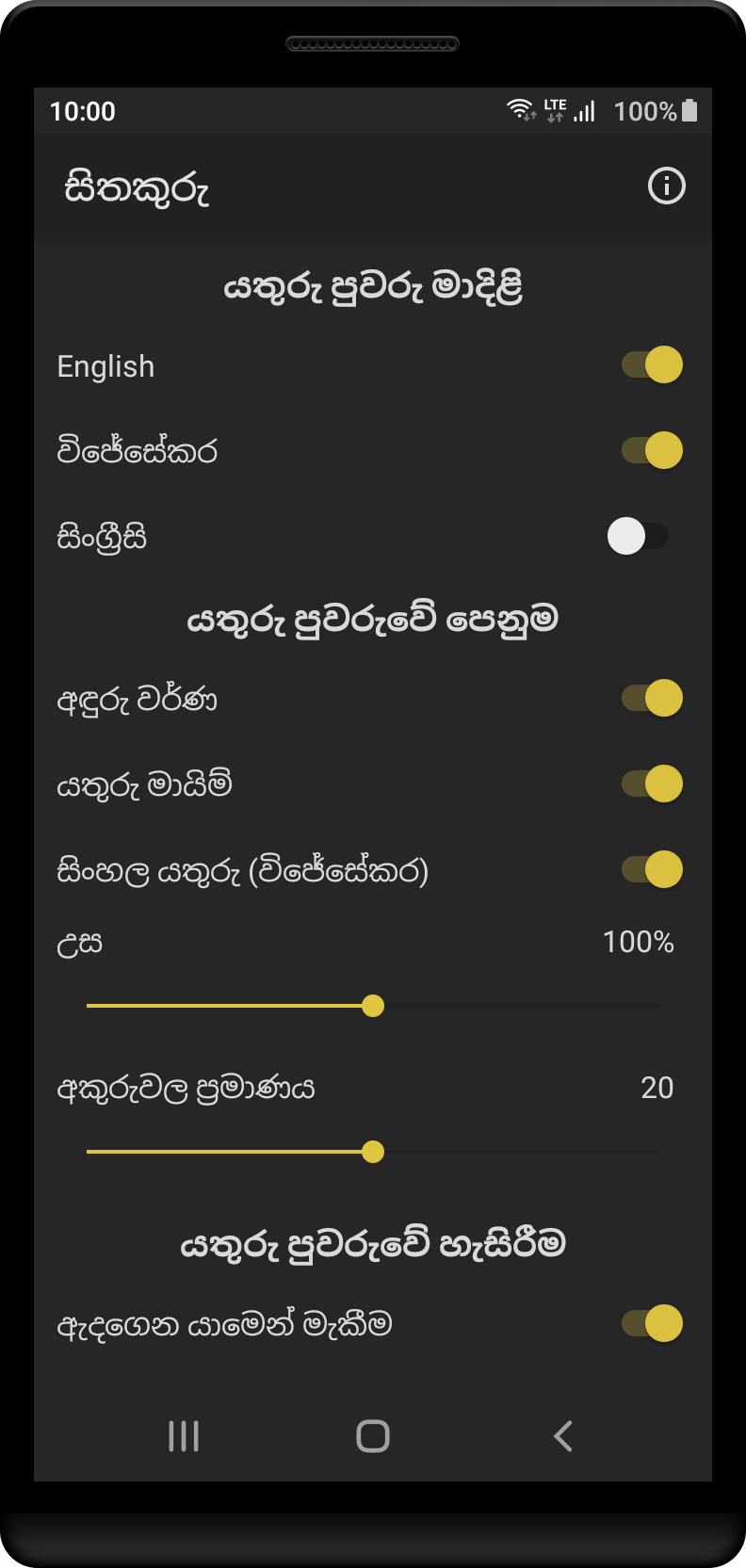Screen dimensions: 746x1568
Task: Switch off යතුරු මායිම් key borders
Action: coord(652,784)
